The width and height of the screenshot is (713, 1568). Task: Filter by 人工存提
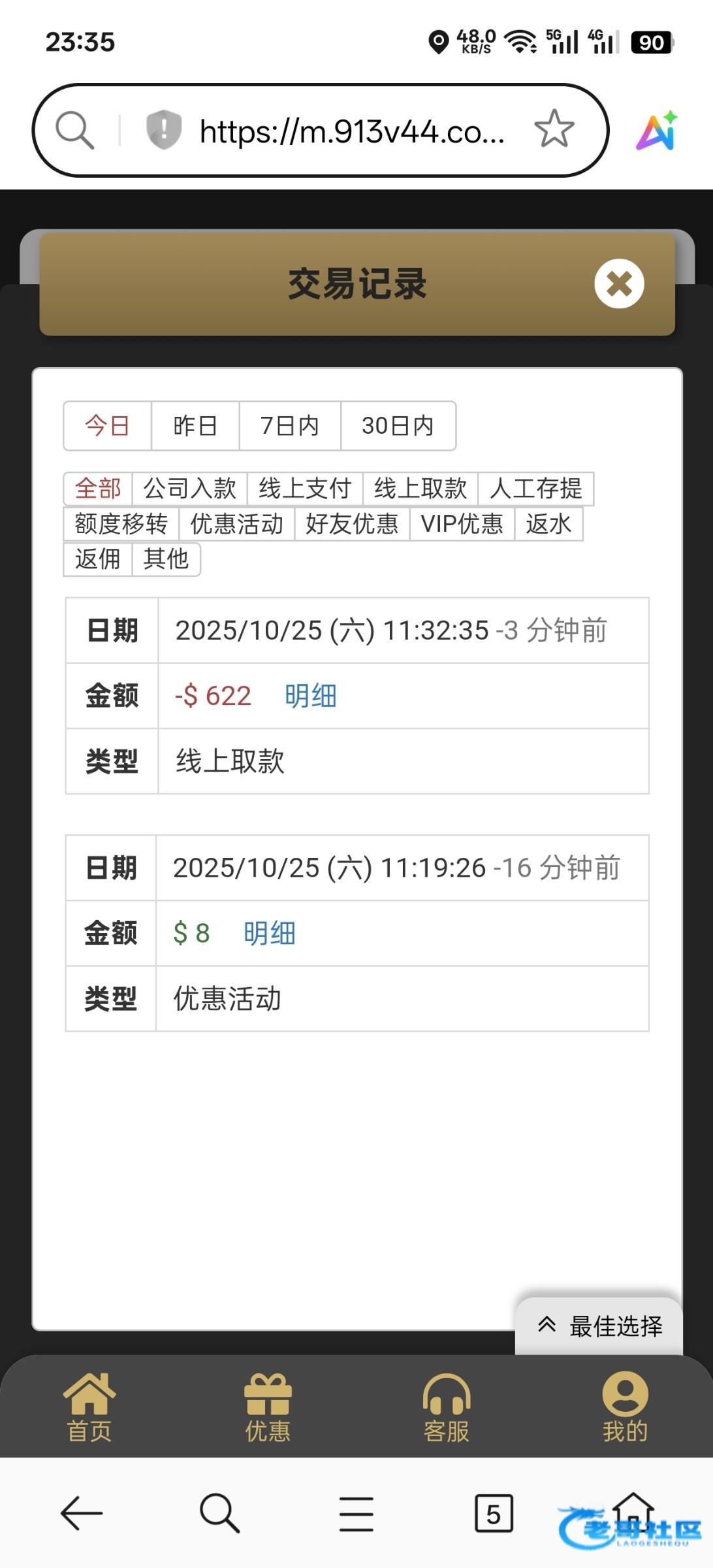tap(536, 489)
